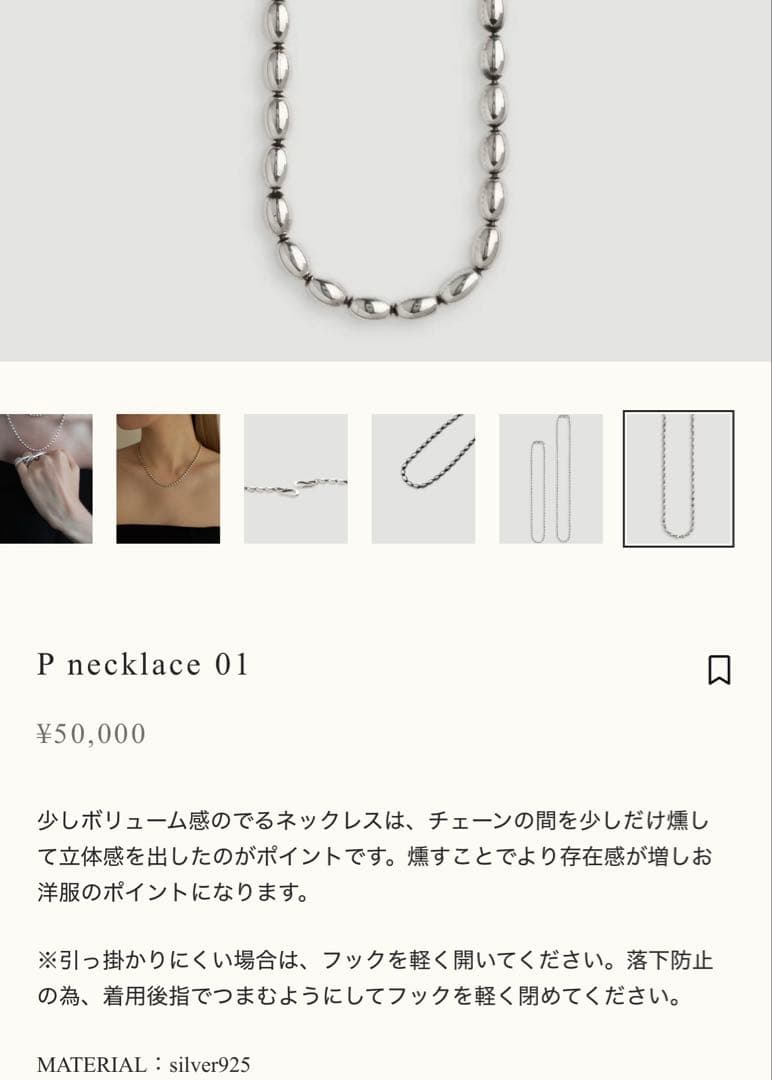Click the ¥50,000 price label
The width and height of the screenshot is (772, 1080).
tap(88, 735)
